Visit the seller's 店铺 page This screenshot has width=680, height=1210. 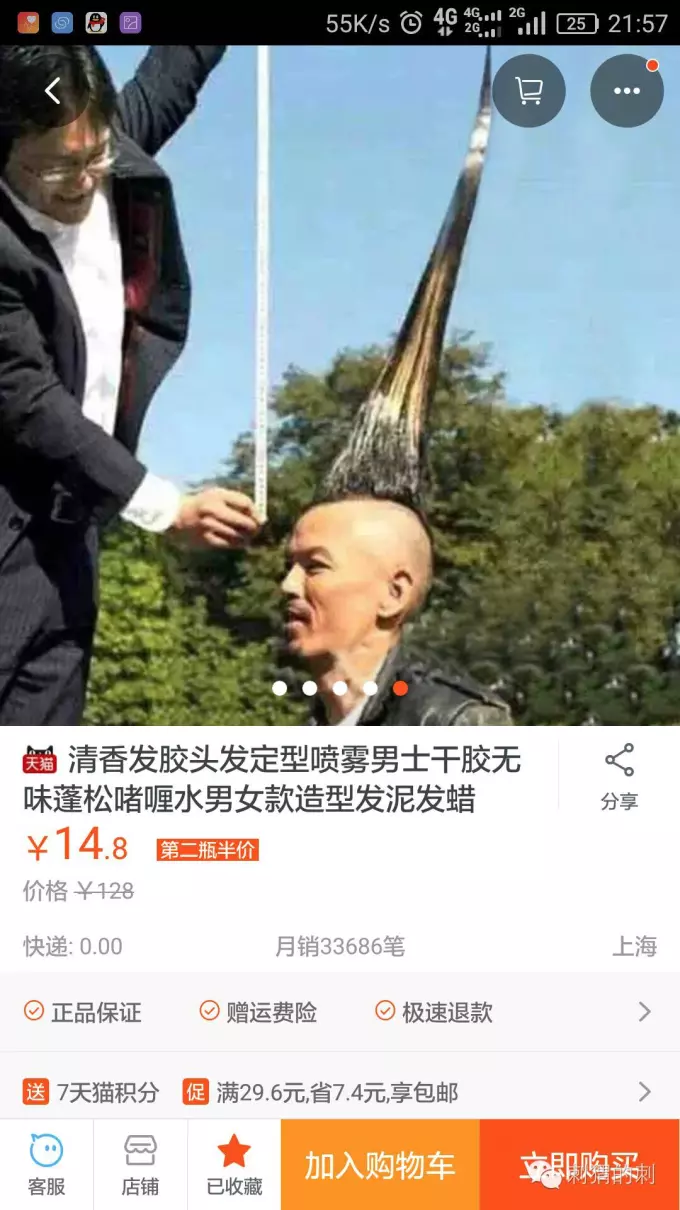140,1165
